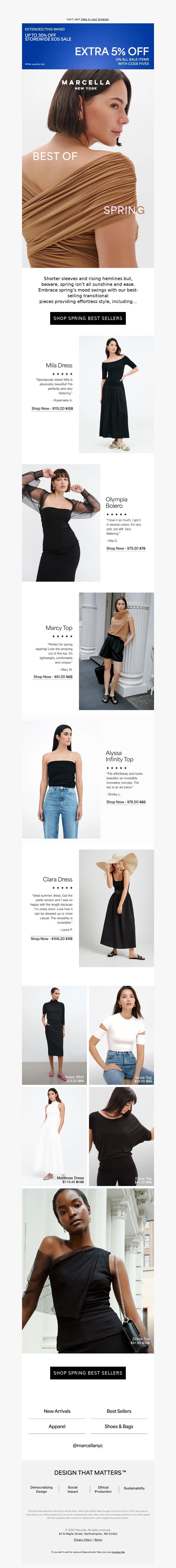
Task: Browse the Best Sellers category
Action: point(119,1410)
